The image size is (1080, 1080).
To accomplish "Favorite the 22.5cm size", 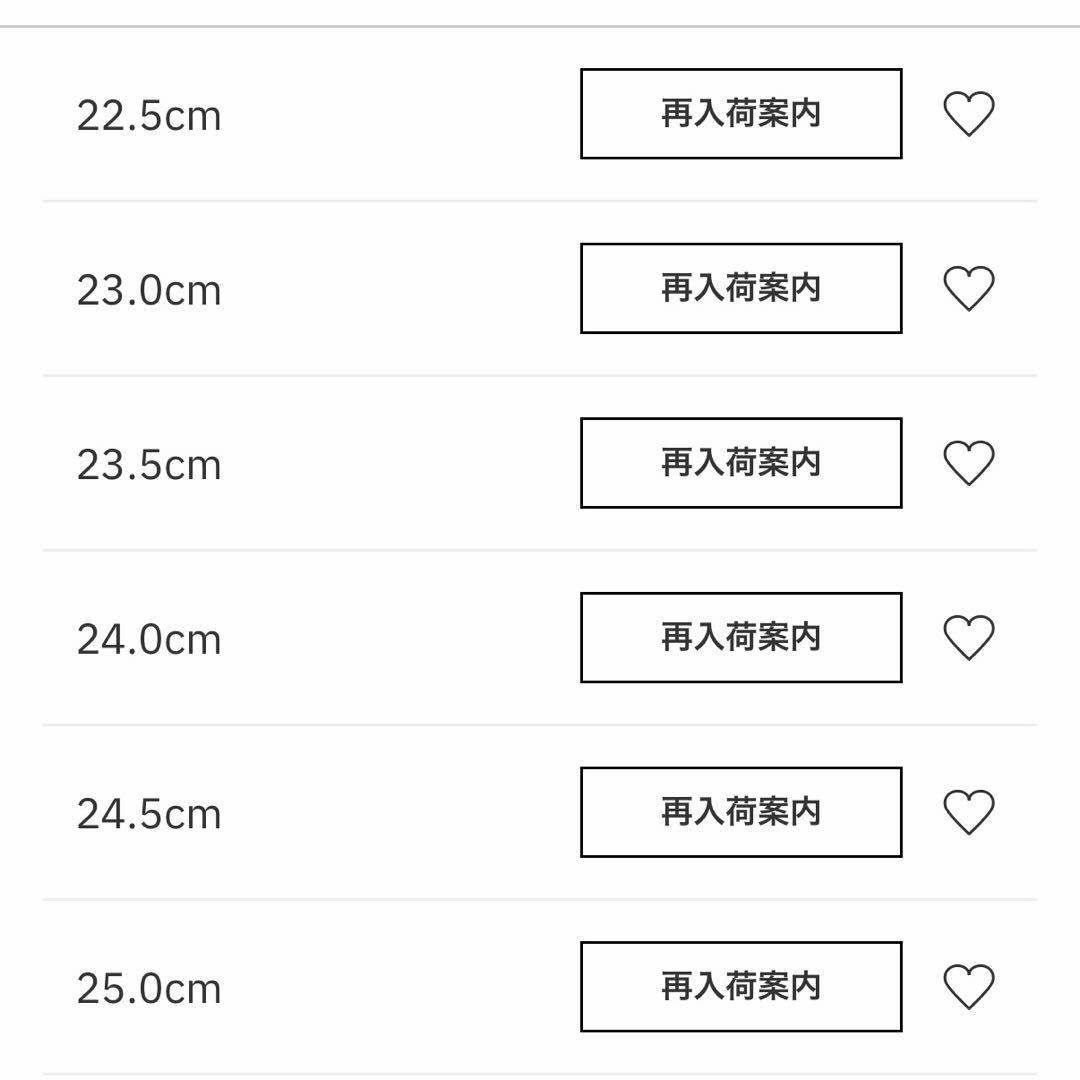I will 969,114.
